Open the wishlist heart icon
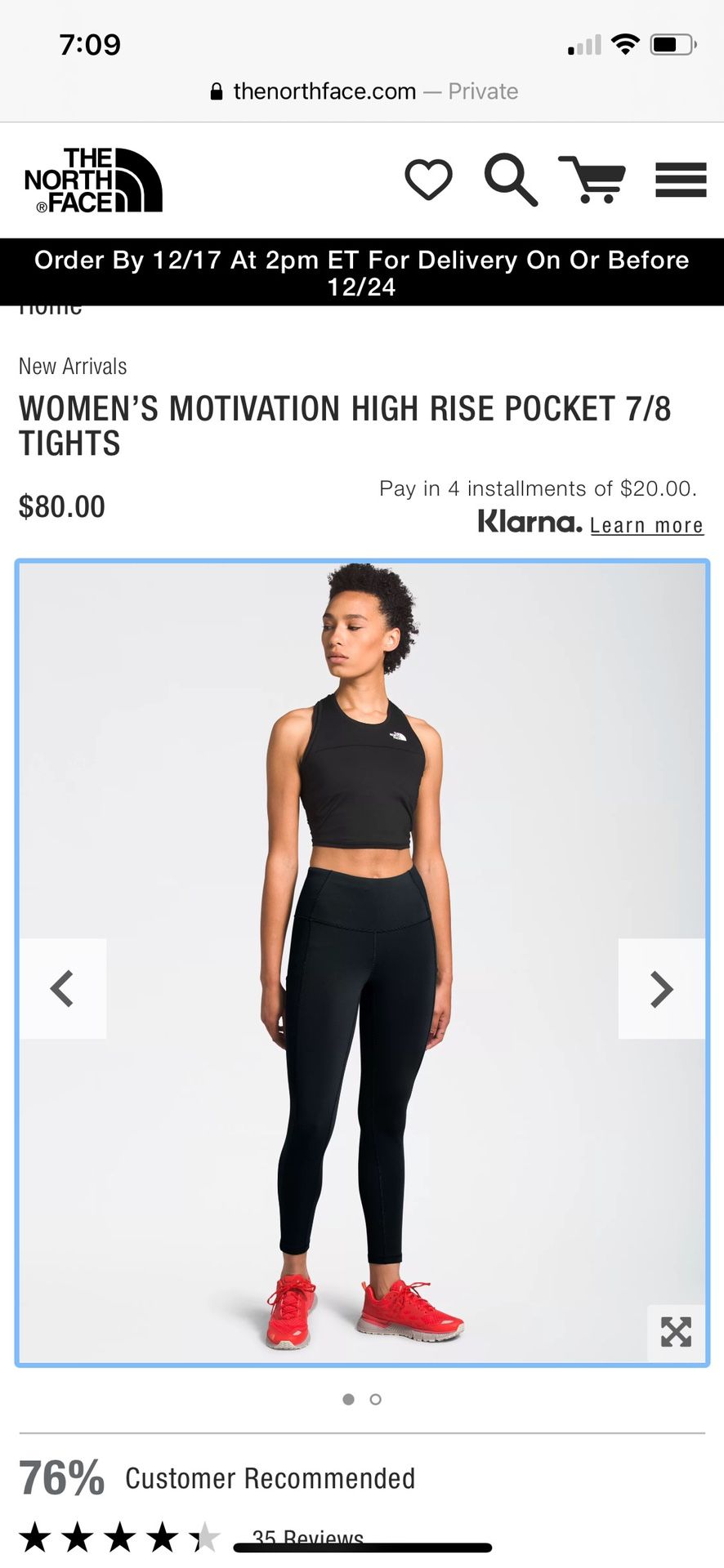 click(x=428, y=179)
